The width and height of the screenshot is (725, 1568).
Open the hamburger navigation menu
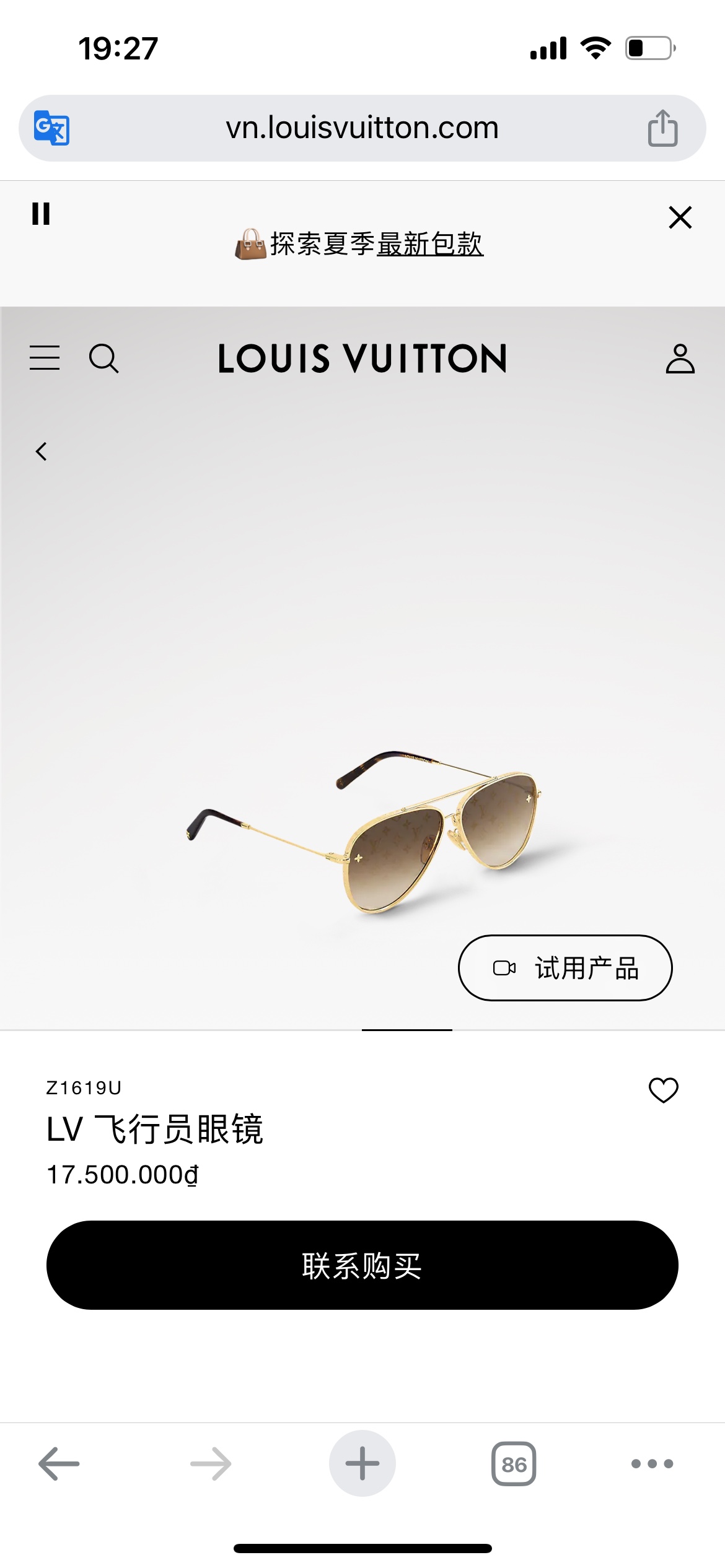45,358
